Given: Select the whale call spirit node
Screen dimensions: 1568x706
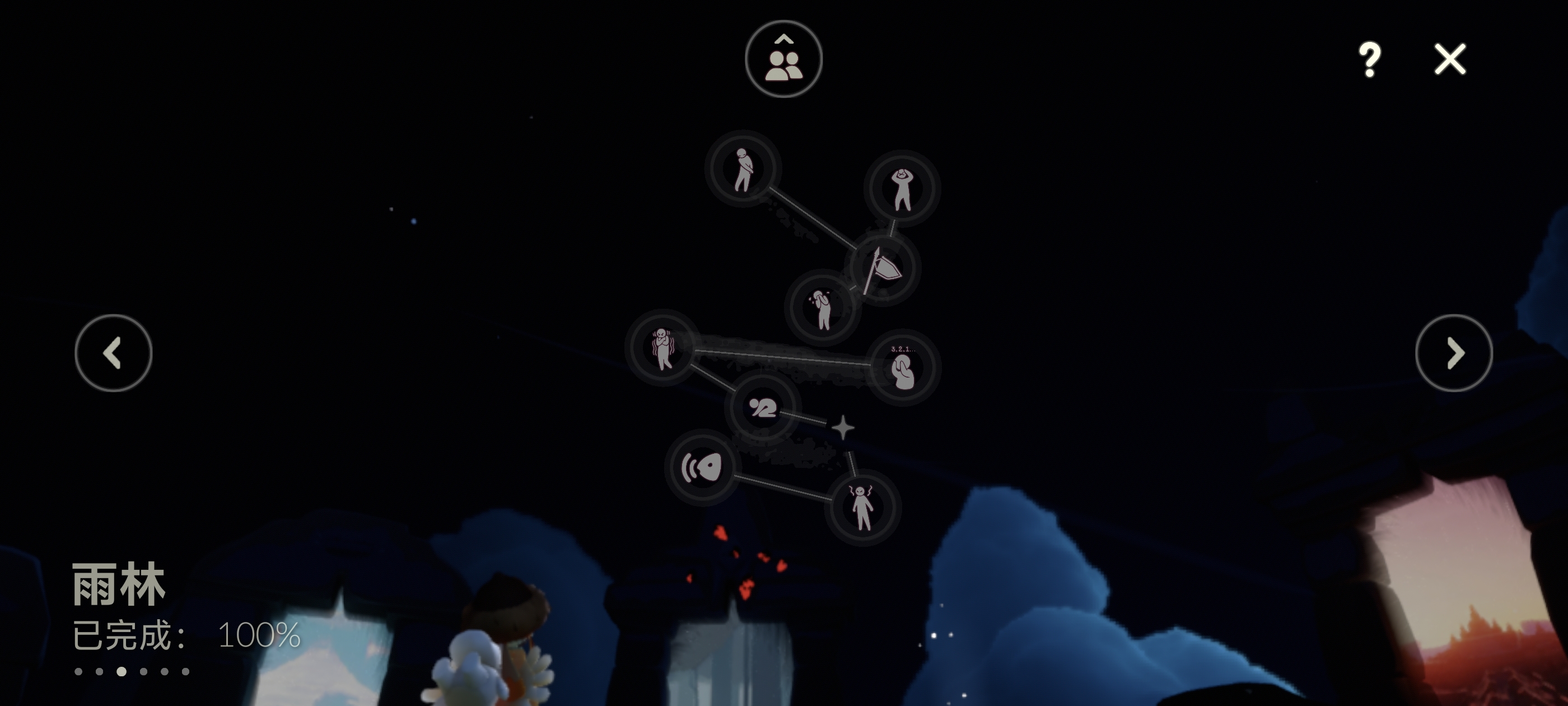Looking at the screenshot, I should coord(702,467).
